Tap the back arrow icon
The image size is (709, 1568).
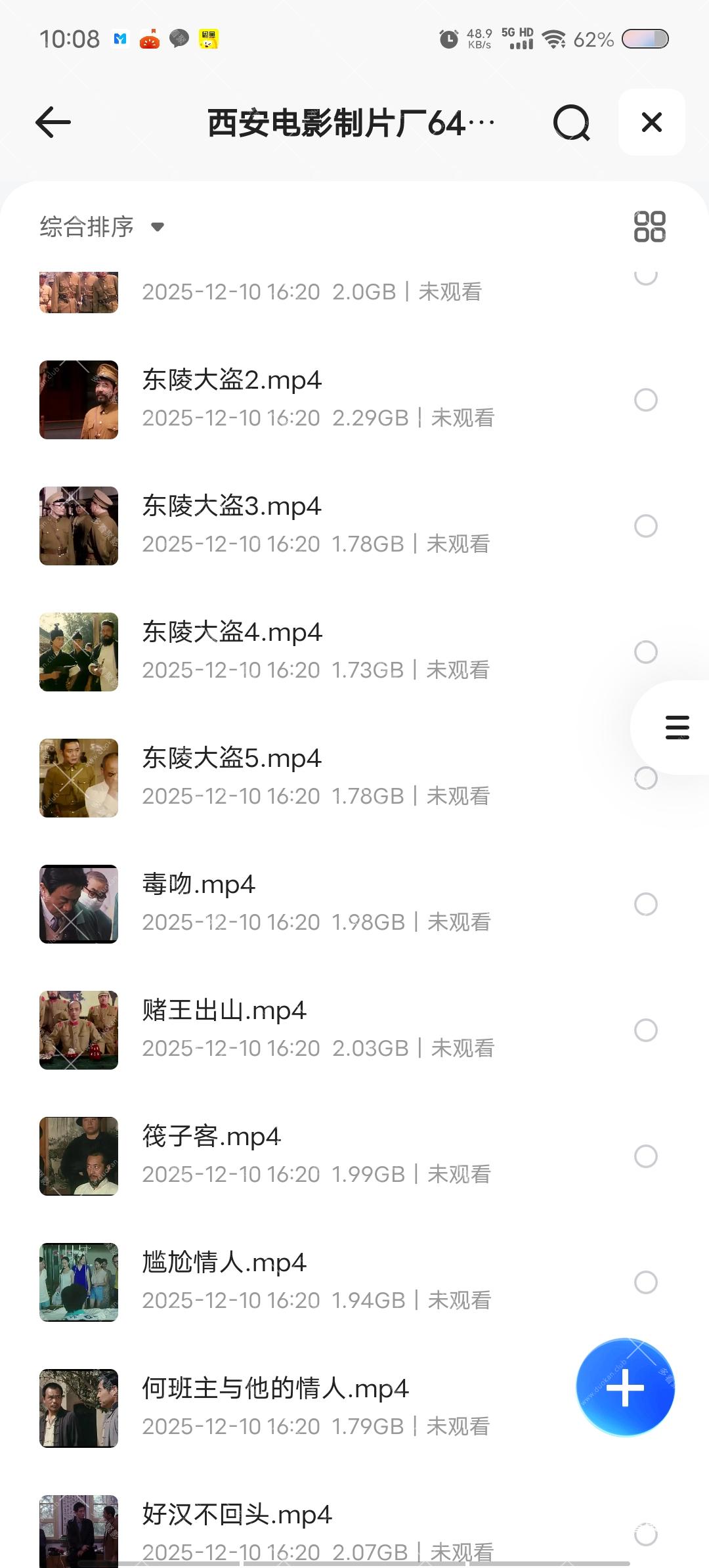click(x=54, y=122)
